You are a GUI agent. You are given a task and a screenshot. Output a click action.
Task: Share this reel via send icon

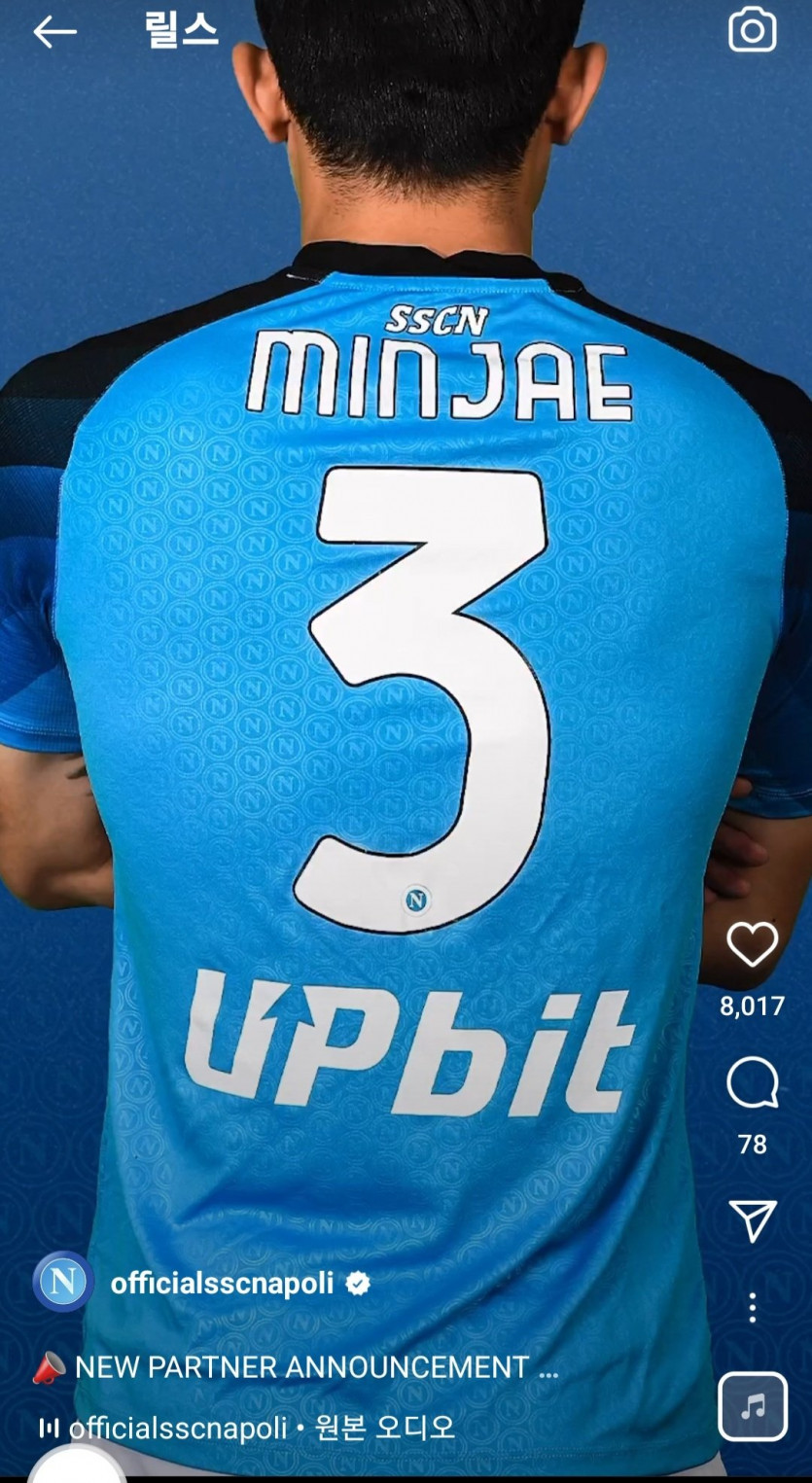point(753,1220)
